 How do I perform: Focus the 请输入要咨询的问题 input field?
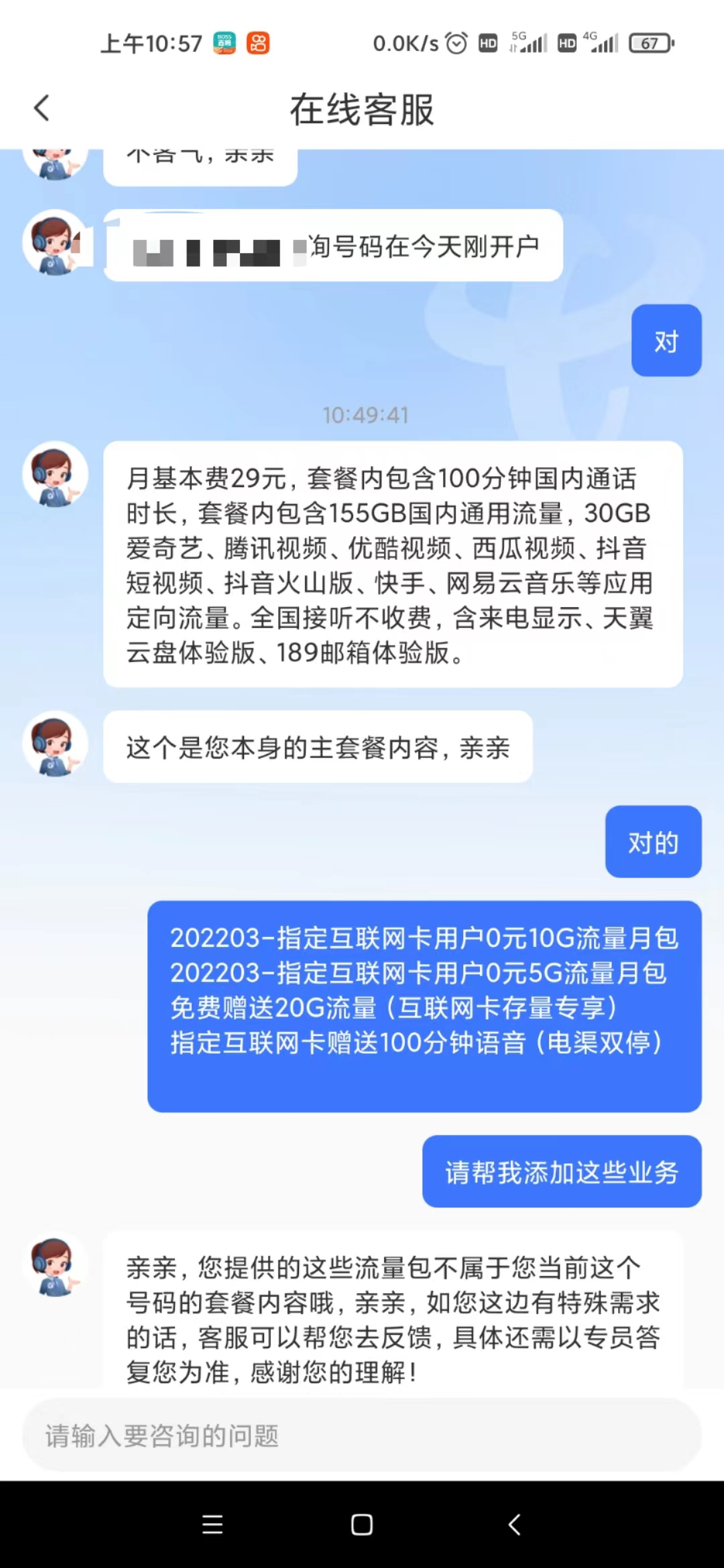coord(362,1435)
